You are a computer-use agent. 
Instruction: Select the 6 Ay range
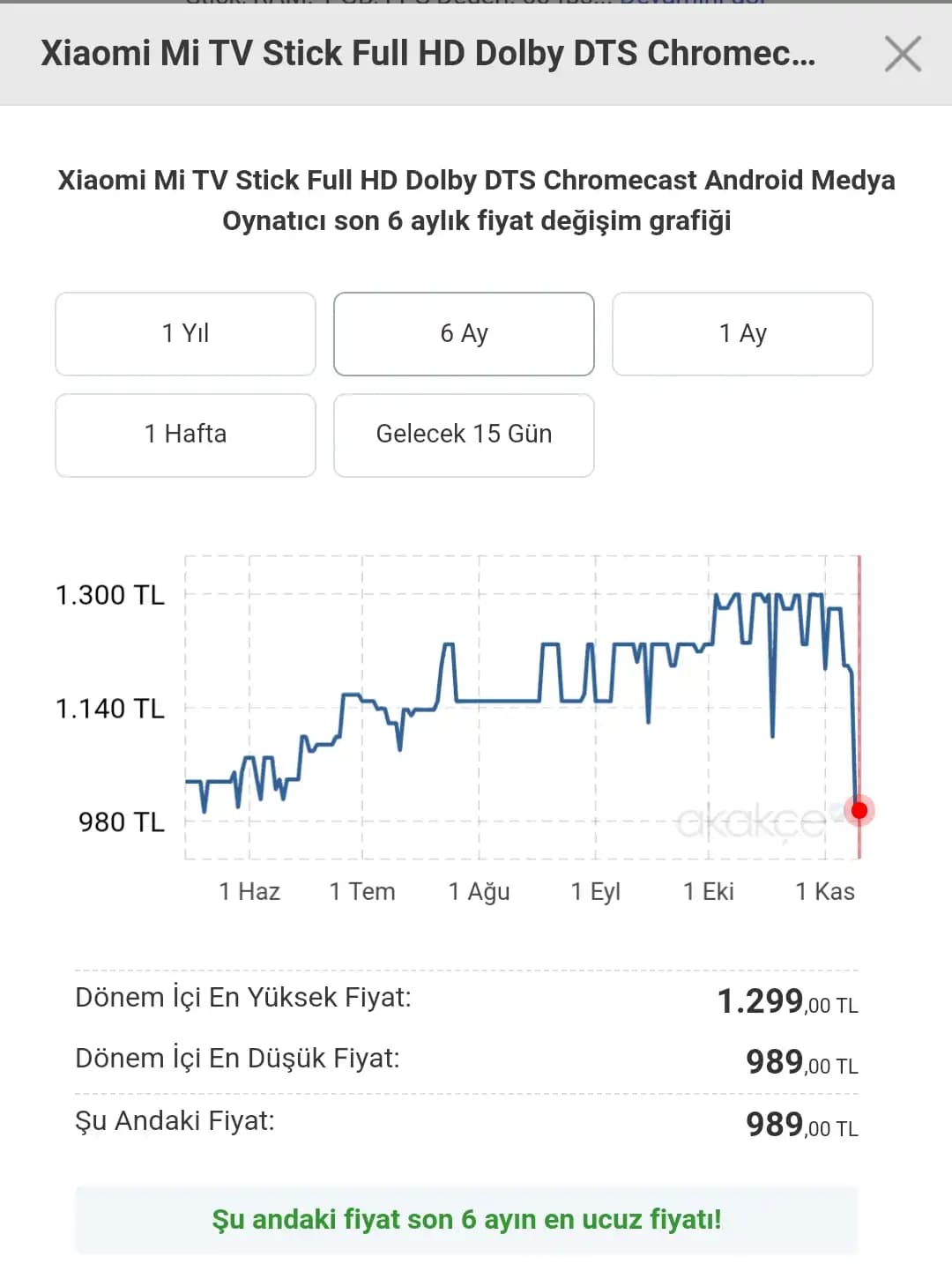(464, 334)
